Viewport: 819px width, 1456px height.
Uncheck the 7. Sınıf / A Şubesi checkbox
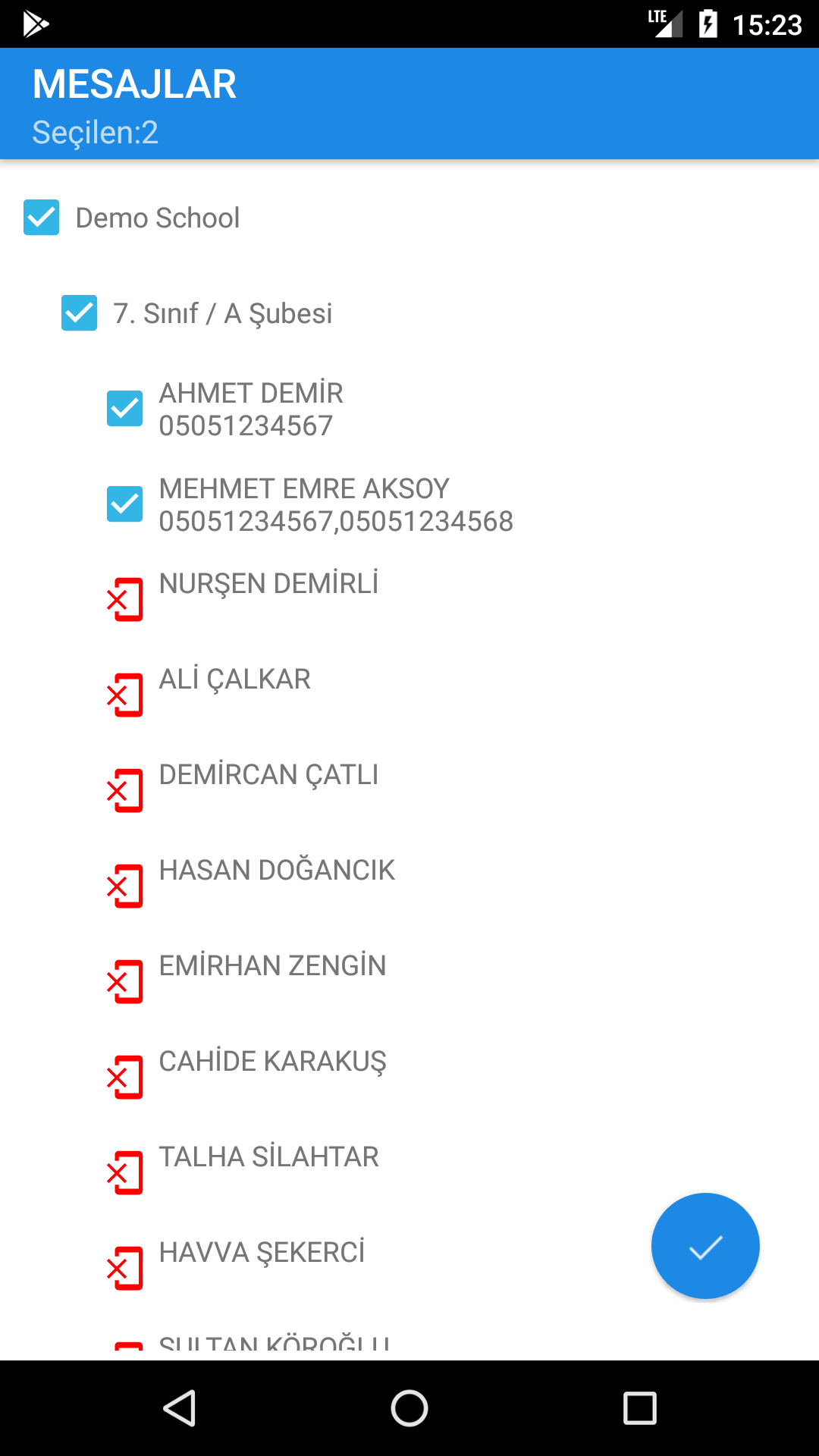(80, 313)
